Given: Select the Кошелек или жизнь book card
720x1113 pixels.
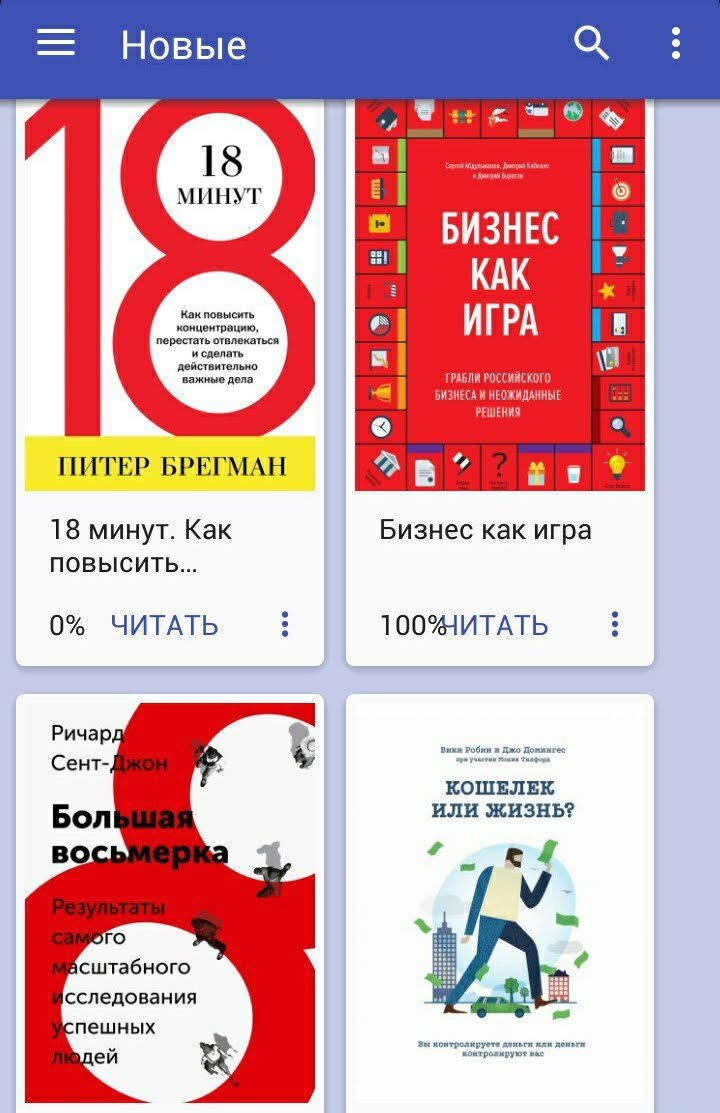Looking at the screenshot, I should point(500,900).
